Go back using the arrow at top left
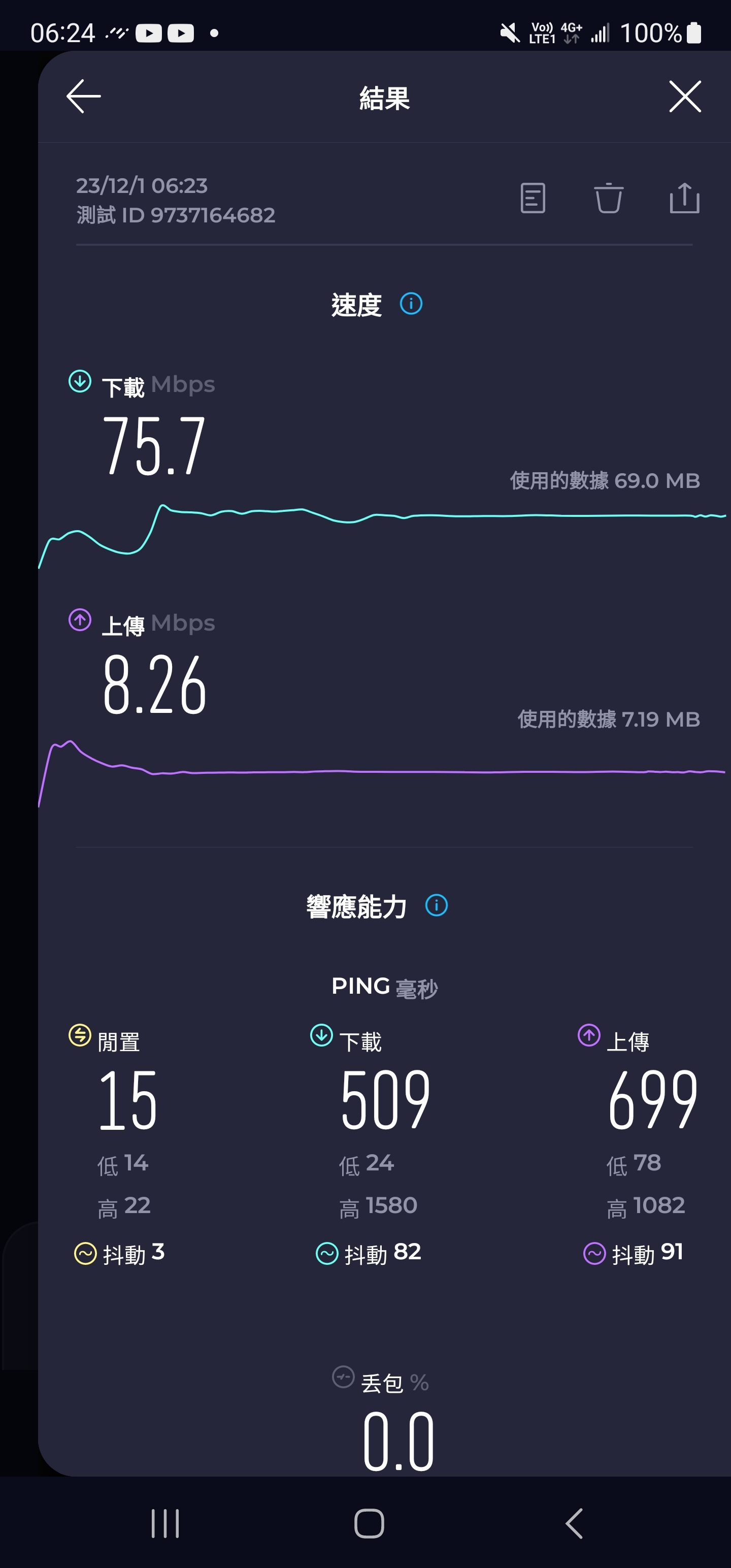Viewport: 731px width, 1568px height. (x=83, y=96)
